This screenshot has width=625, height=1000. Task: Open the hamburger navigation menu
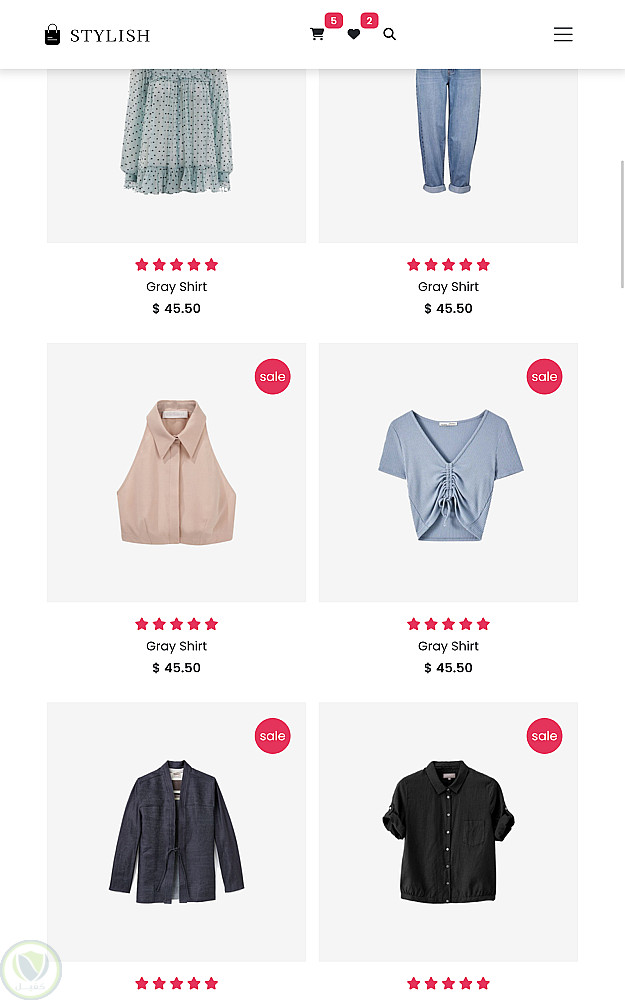click(563, 34)
